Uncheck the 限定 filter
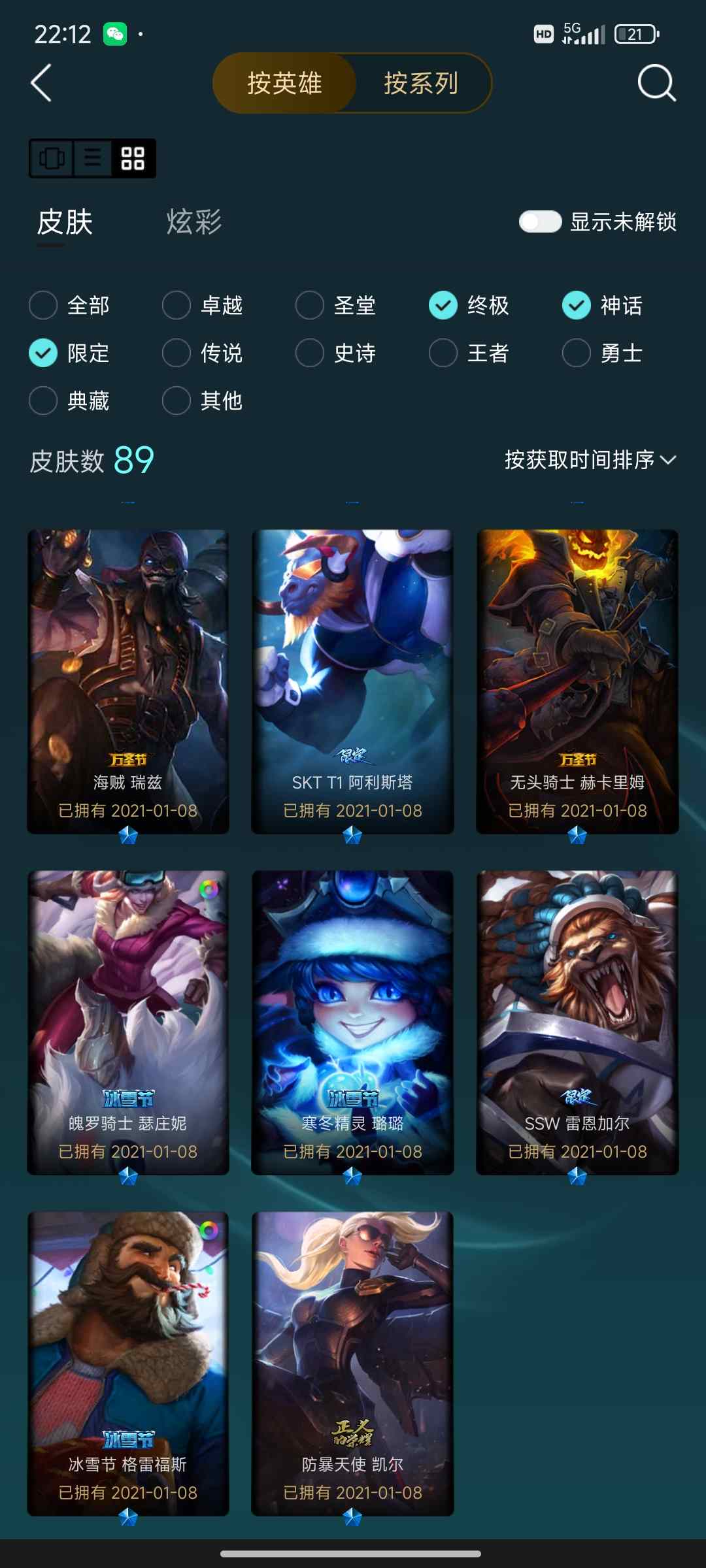706x1568 pixels. pyautogui.click(x=43, y=353)
